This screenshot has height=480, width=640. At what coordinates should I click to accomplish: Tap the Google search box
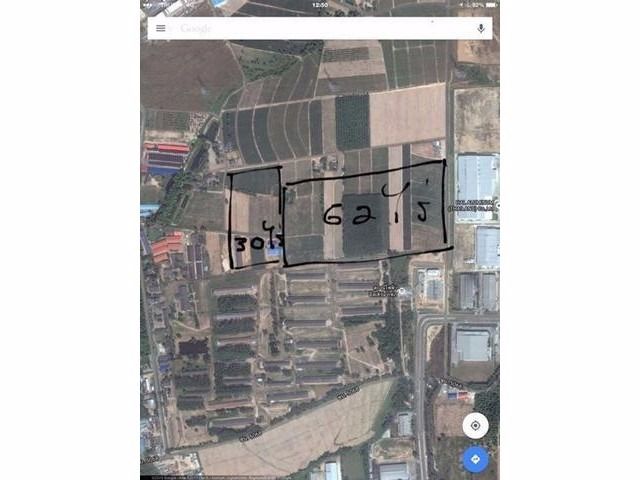(x=310, y=28)
